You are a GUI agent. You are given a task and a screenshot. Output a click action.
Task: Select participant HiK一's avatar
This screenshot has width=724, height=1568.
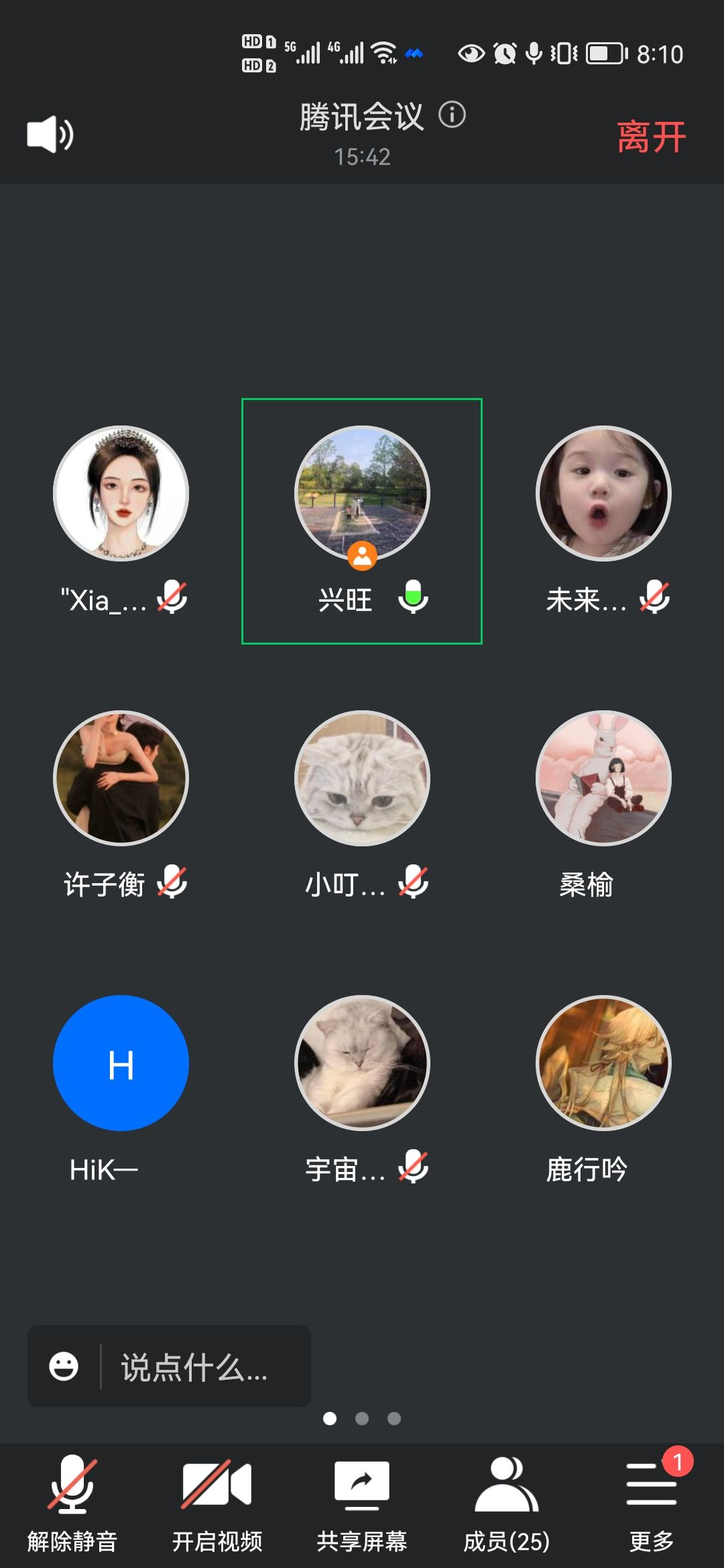point(121,1063)
